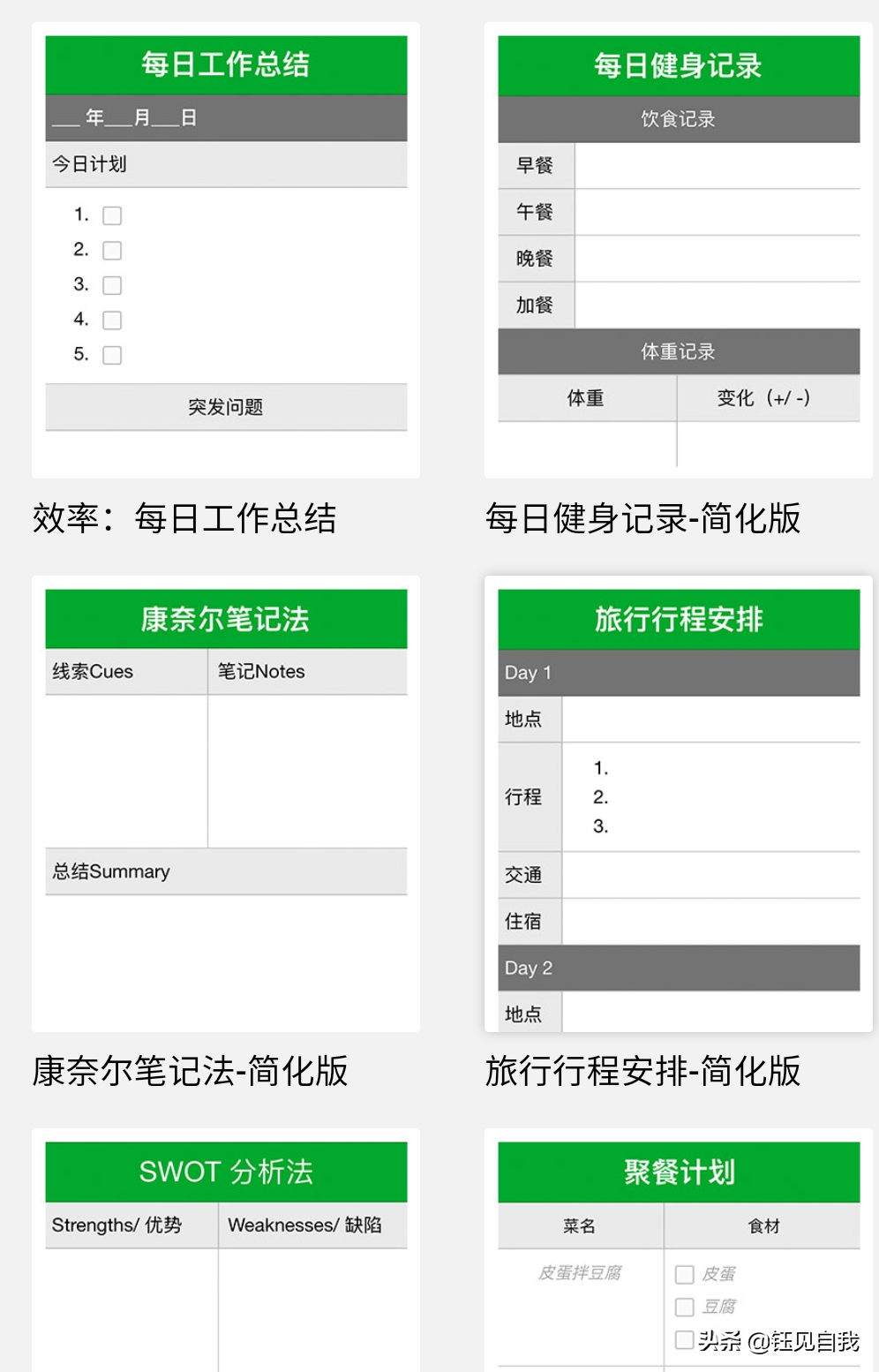
Task: Open the 每日健身记录-简化版 template
Action: coord(678,251)
